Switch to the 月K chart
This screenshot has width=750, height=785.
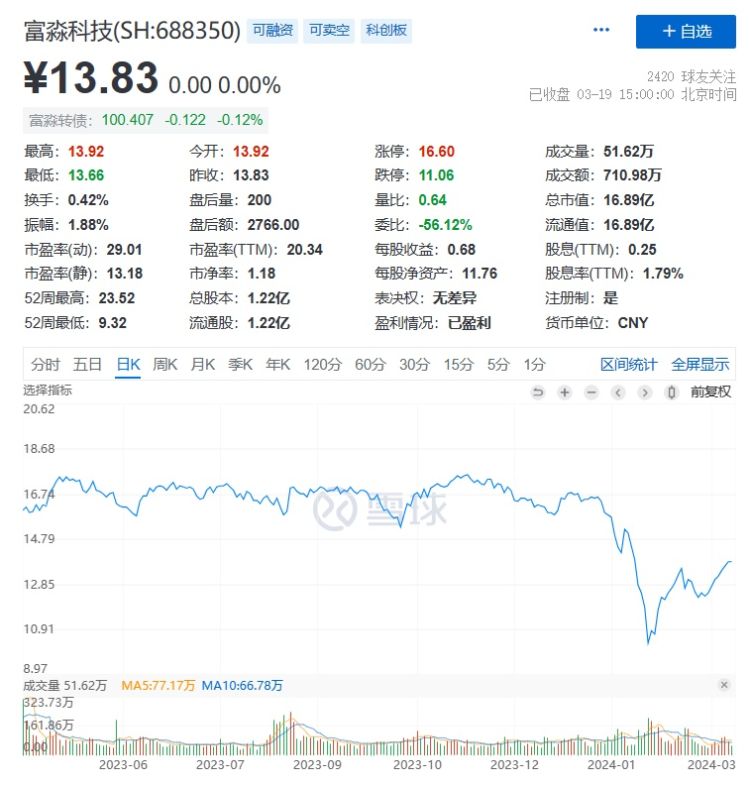click(203, 365)
